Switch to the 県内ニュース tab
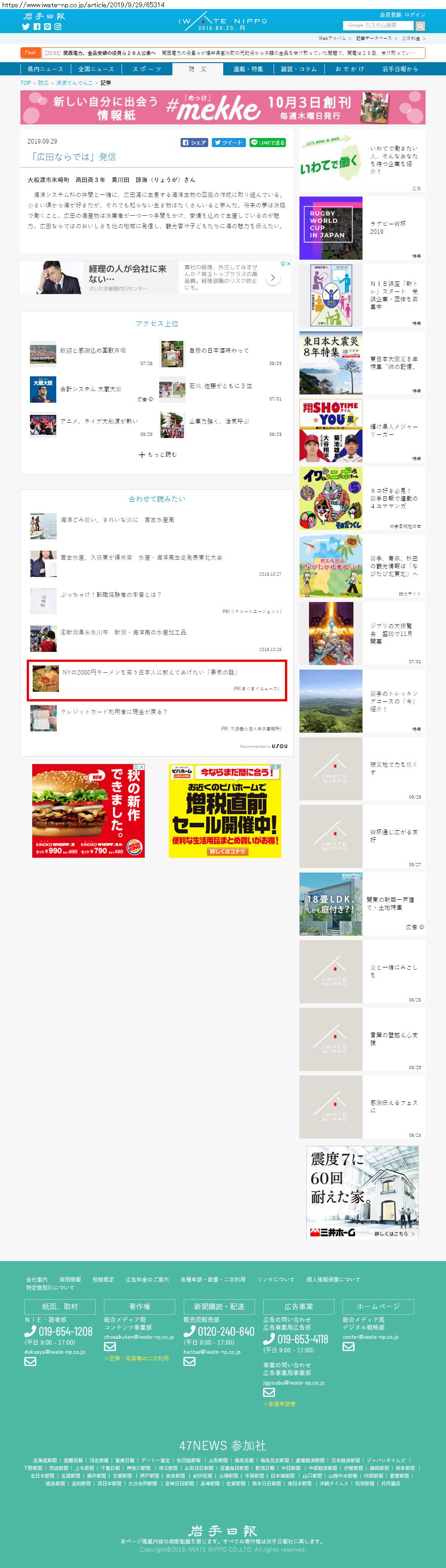The width and height of the screenshot is (446, 1568). (x=45, y=69)
